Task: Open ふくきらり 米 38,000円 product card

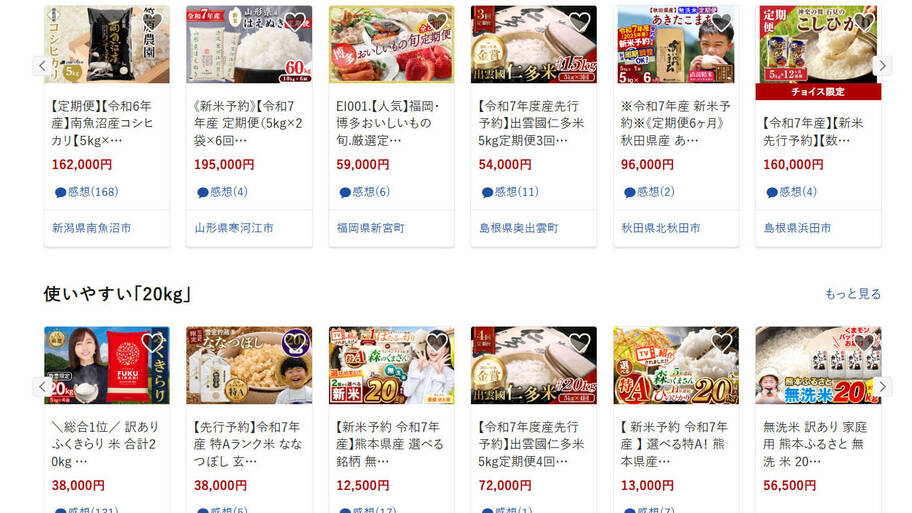Action: click(106, 443)
